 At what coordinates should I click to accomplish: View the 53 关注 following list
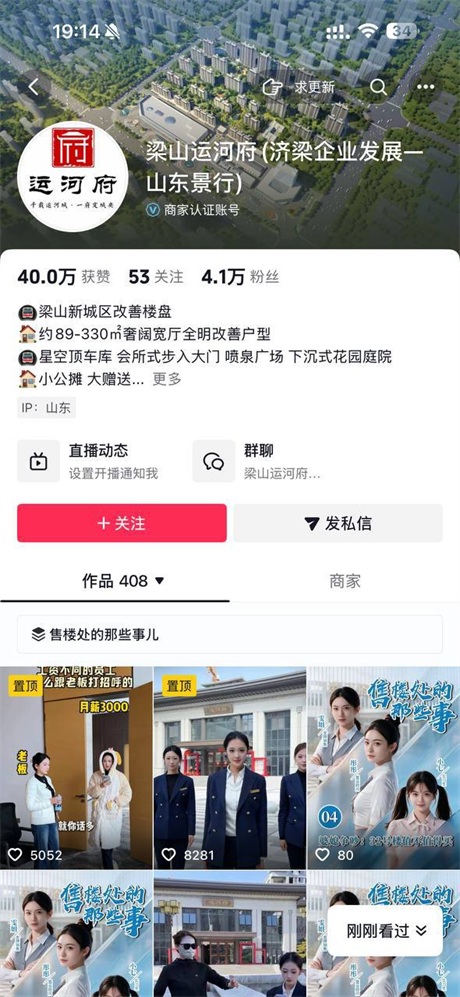155,277
